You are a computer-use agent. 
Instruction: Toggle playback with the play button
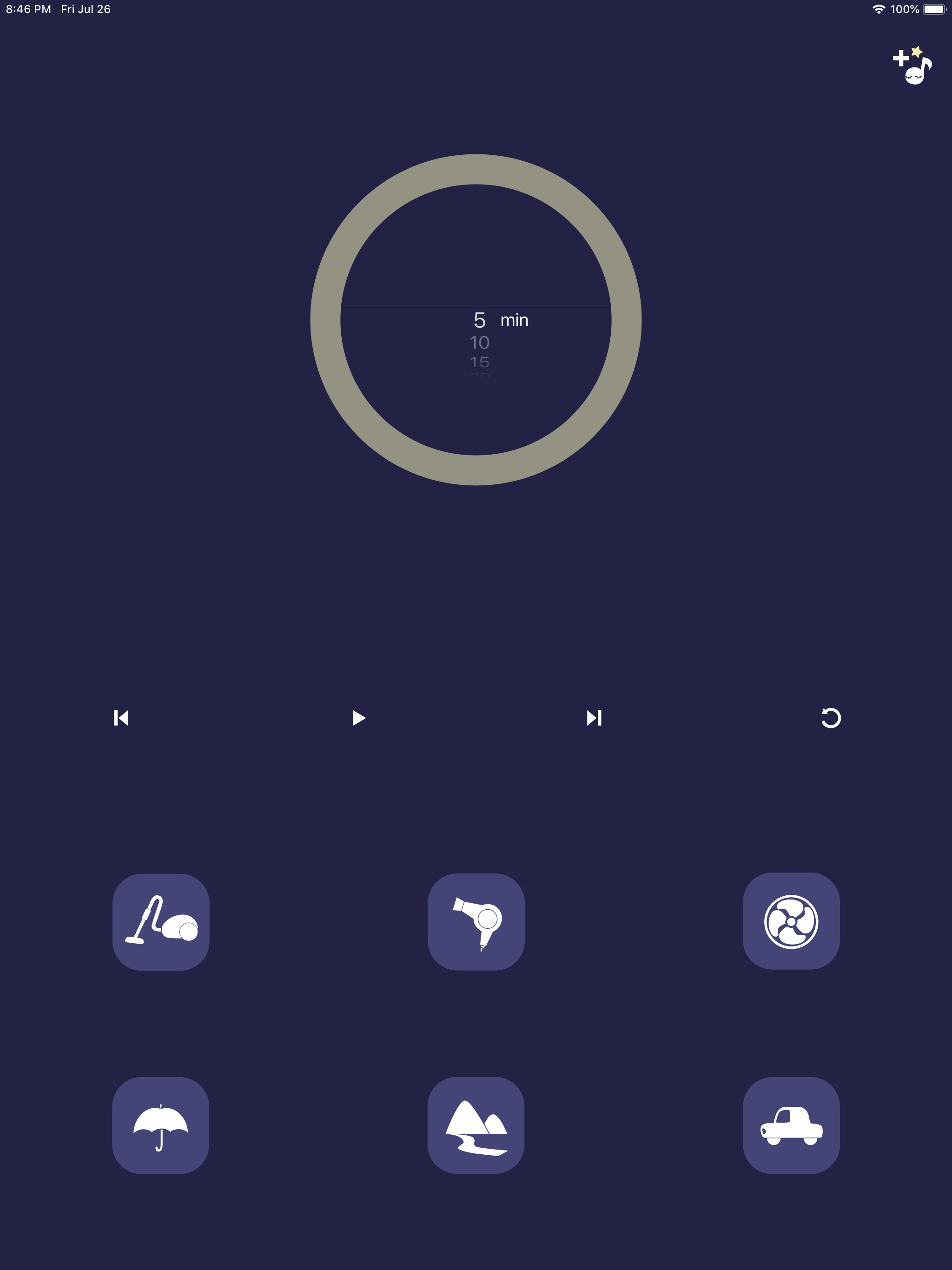point(358,719)
